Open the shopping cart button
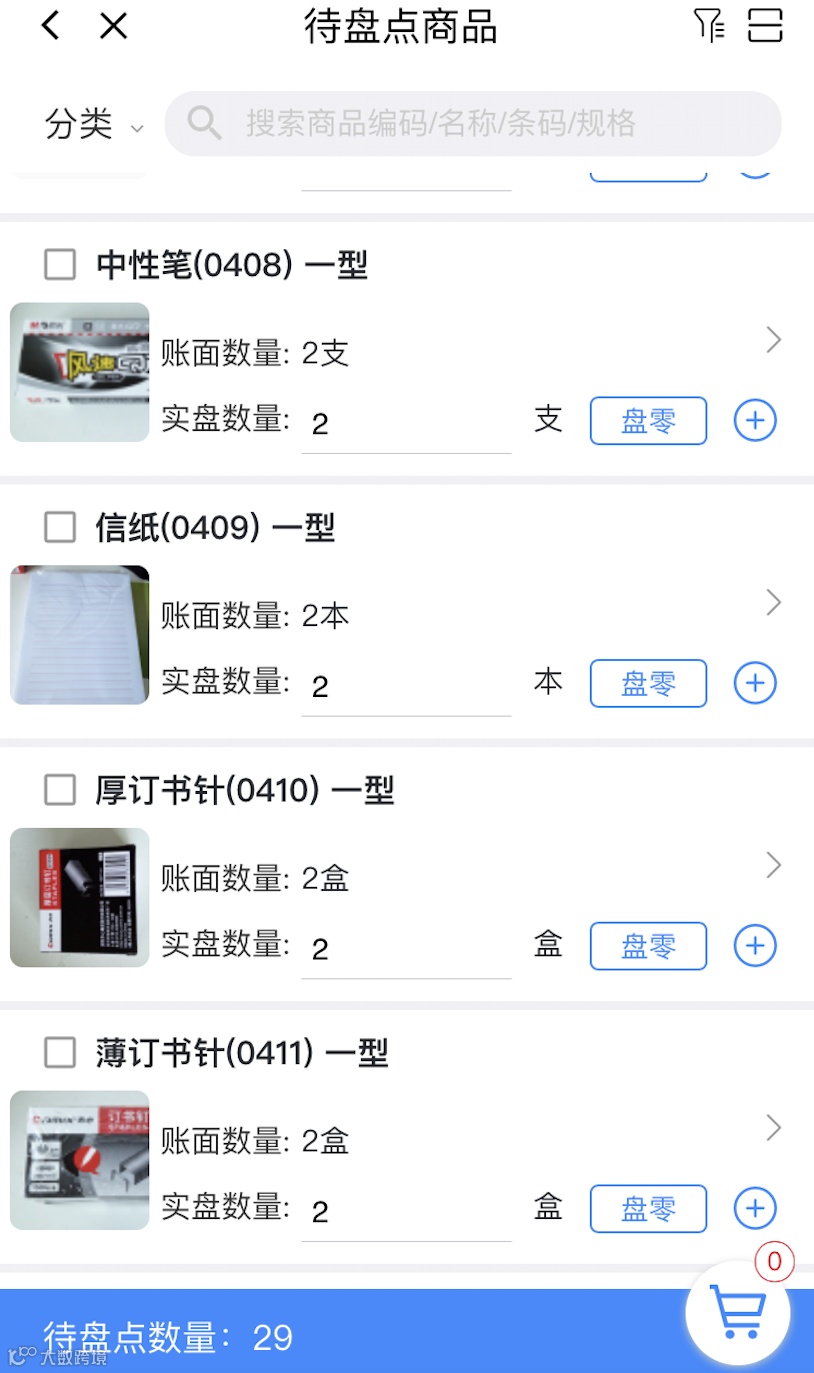814x1373 pixels. (738, 1312)
